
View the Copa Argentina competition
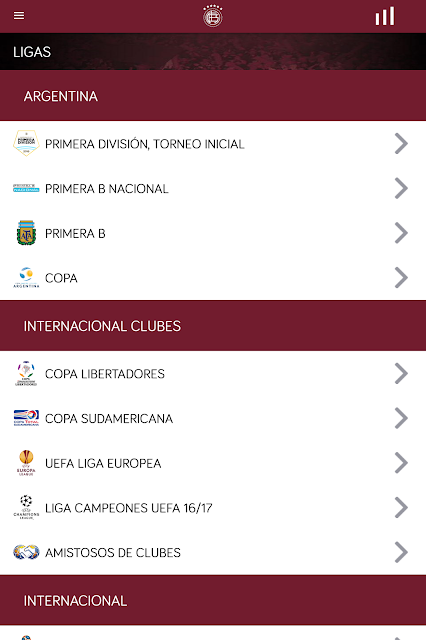point(213,278)
